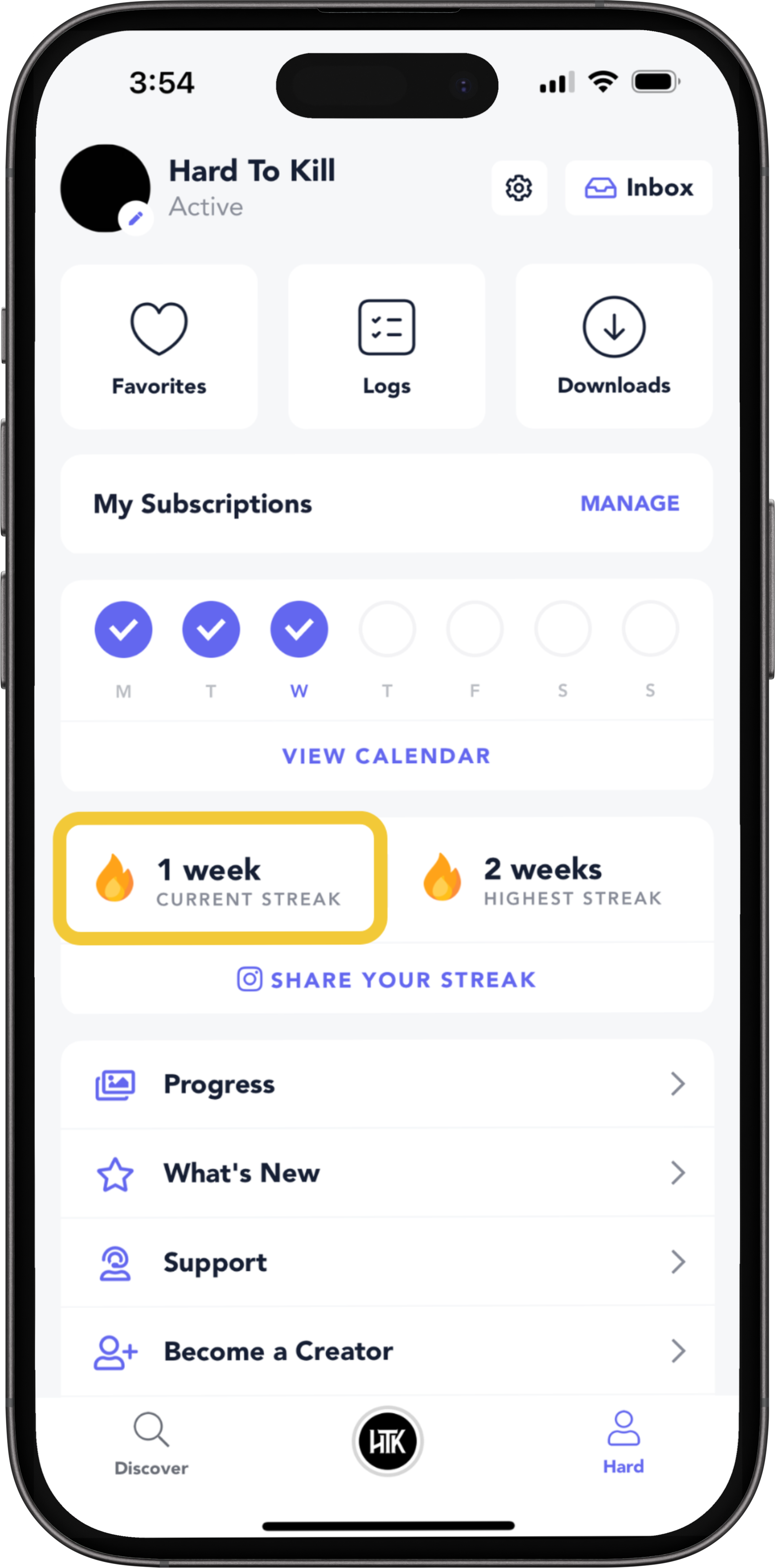Screen dimensions: 775x1568
Task: Open the settings gear icon
Action: [x=519, y=187]
